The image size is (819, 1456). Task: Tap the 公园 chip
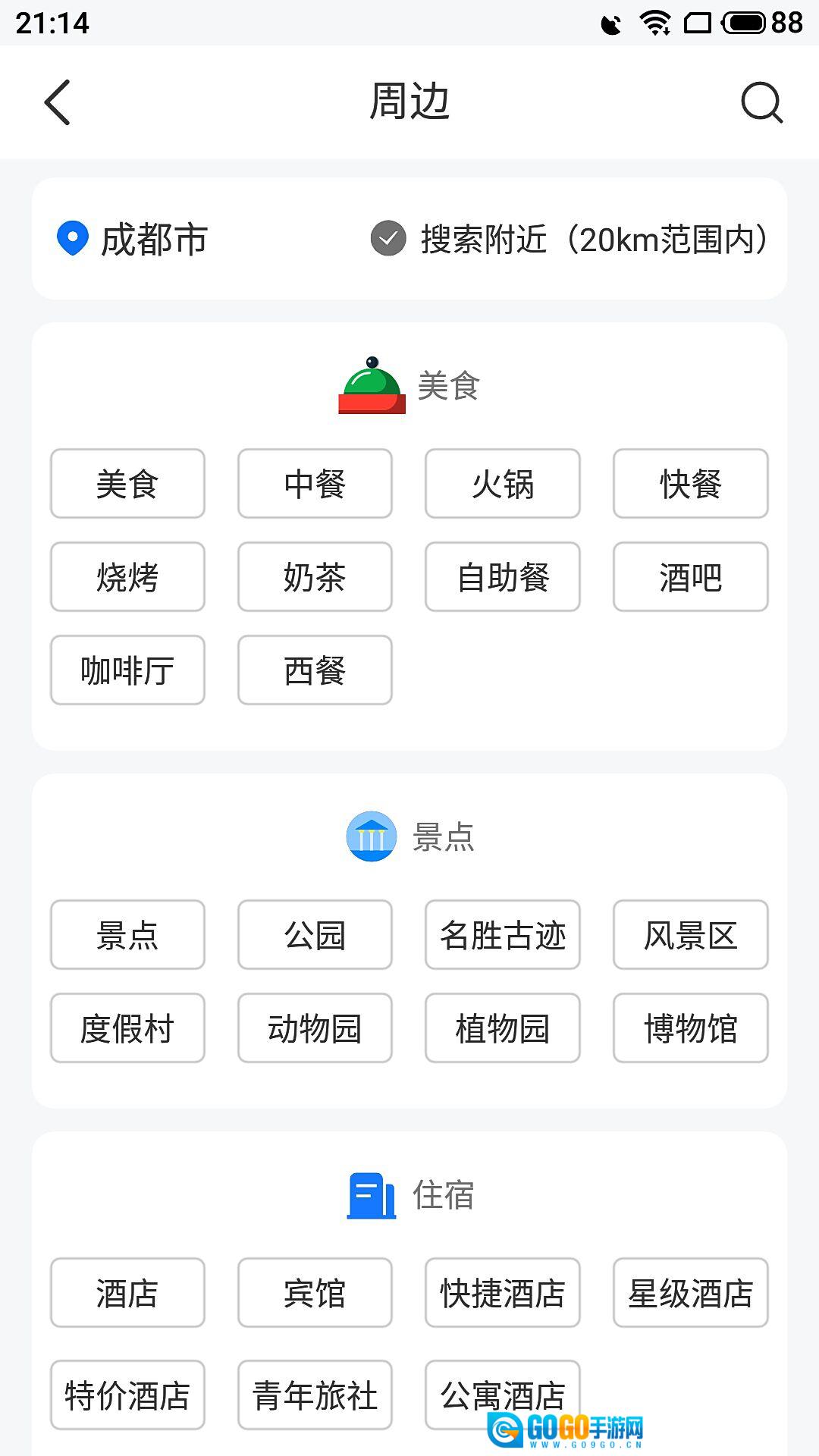pos(315,935)
